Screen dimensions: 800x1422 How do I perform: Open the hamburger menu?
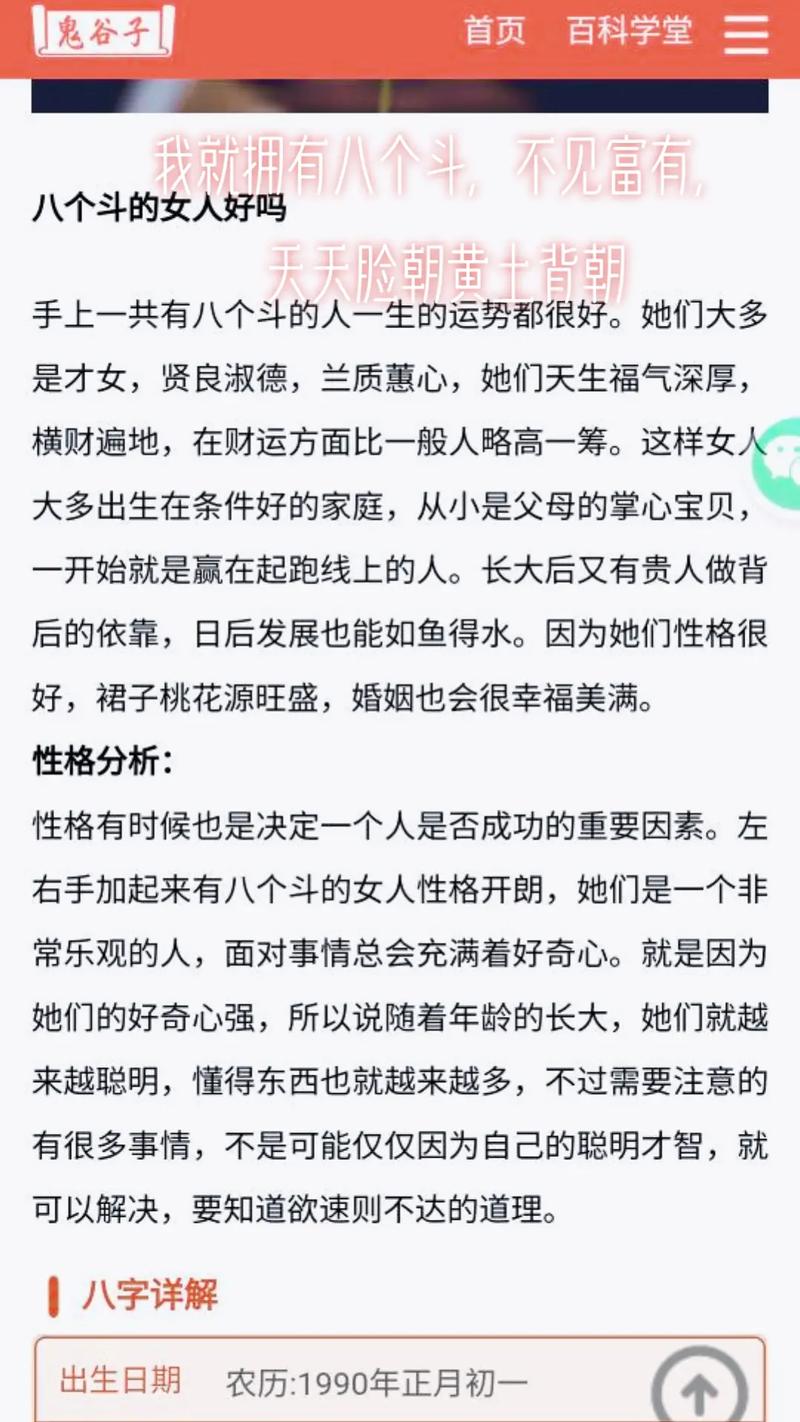(x=746, y=33)
